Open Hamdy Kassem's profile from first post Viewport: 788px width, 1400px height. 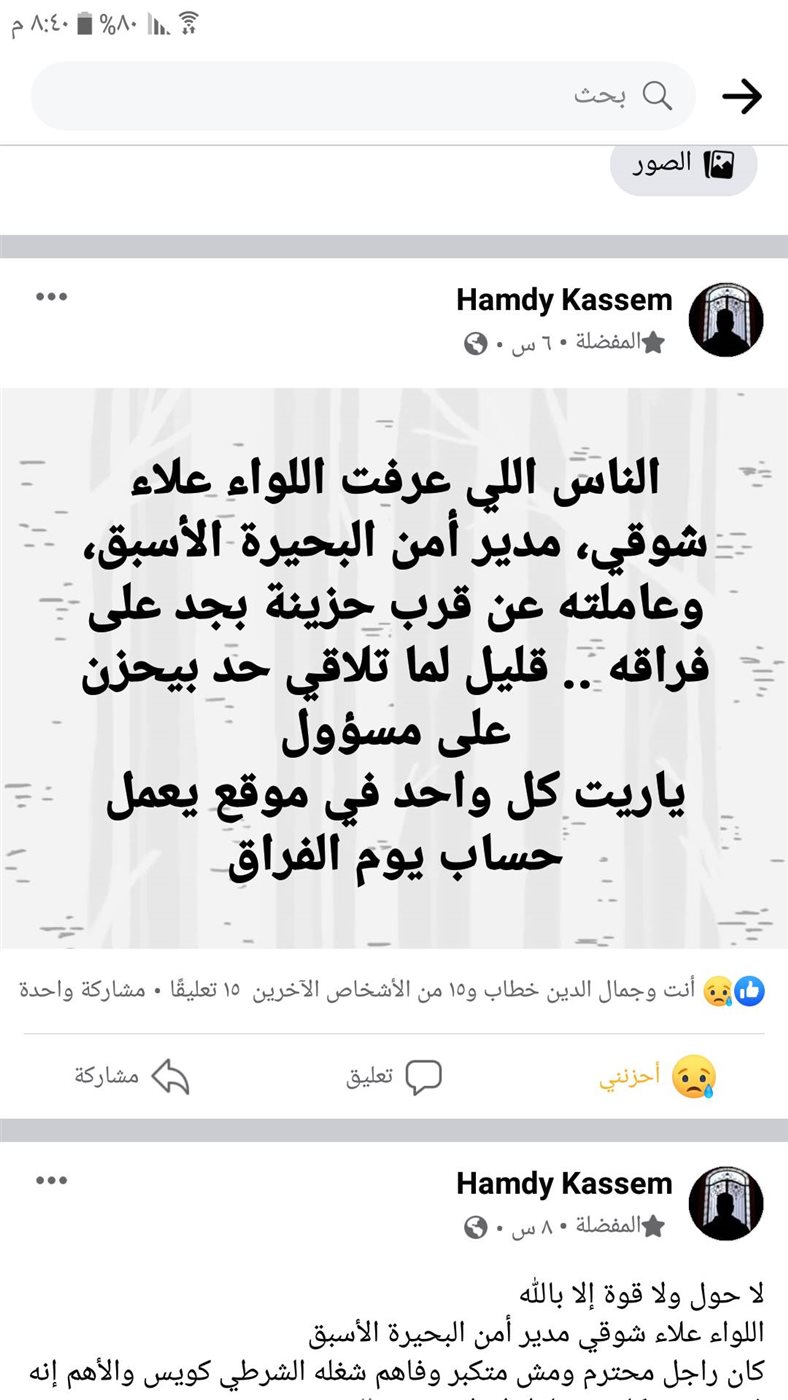[x=564, y=299]
